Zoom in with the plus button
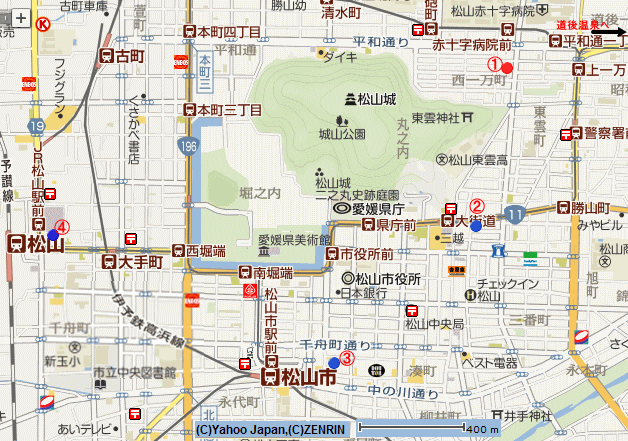628x441 pixels. pyautogui.click(x=20, y=17)
